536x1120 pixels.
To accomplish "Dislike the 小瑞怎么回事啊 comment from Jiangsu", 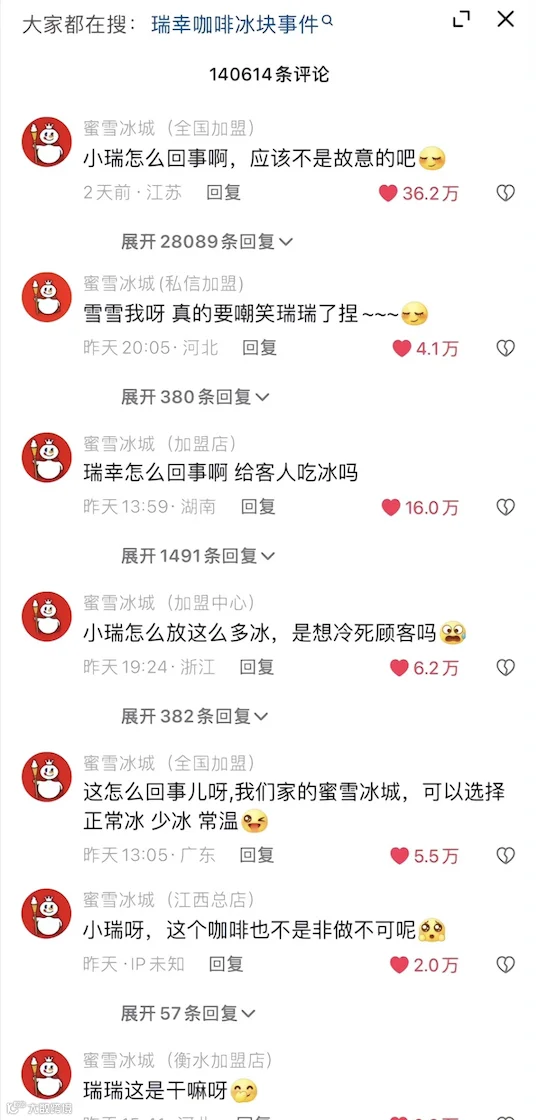I will pyautogui.click(x=505, y=193).
